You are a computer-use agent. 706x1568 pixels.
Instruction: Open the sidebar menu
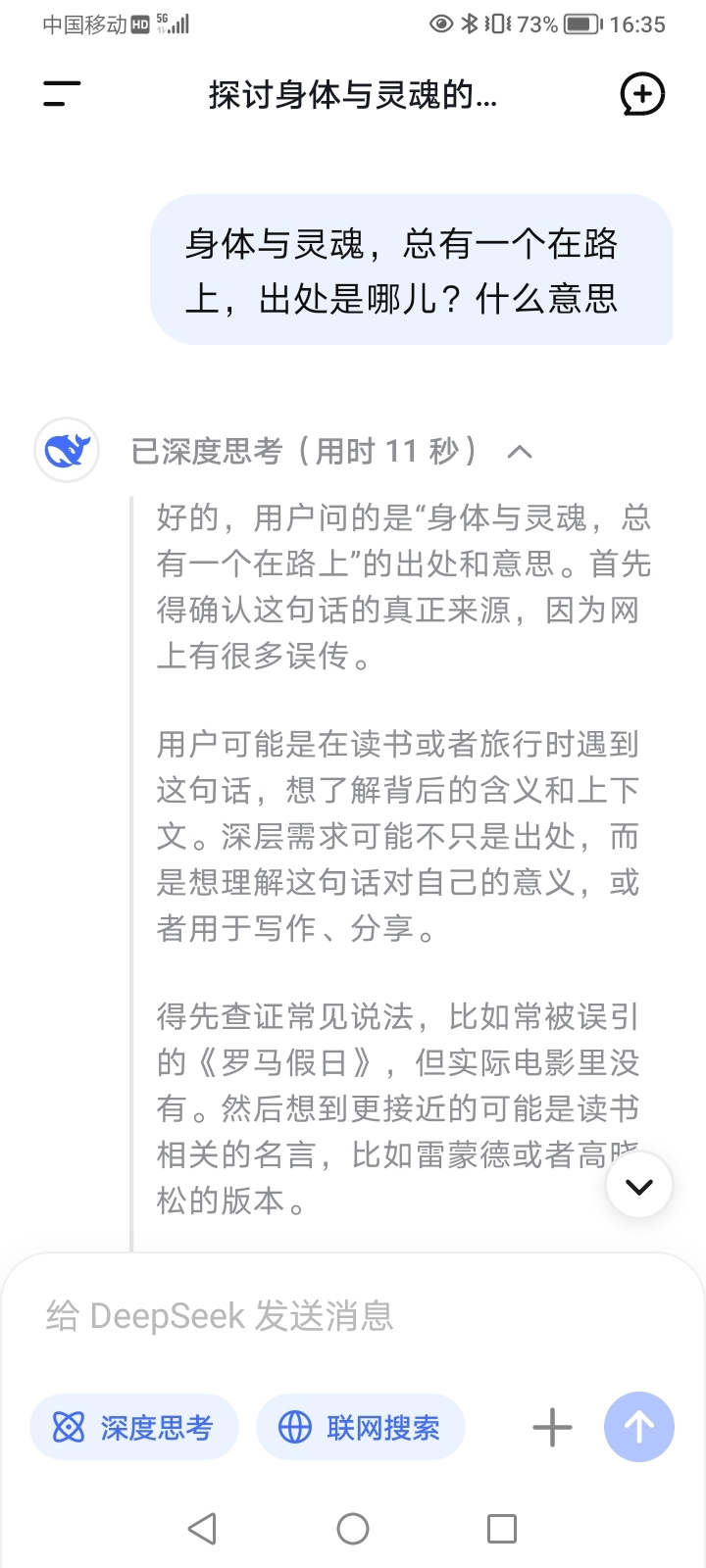click(x=62, y=94)
